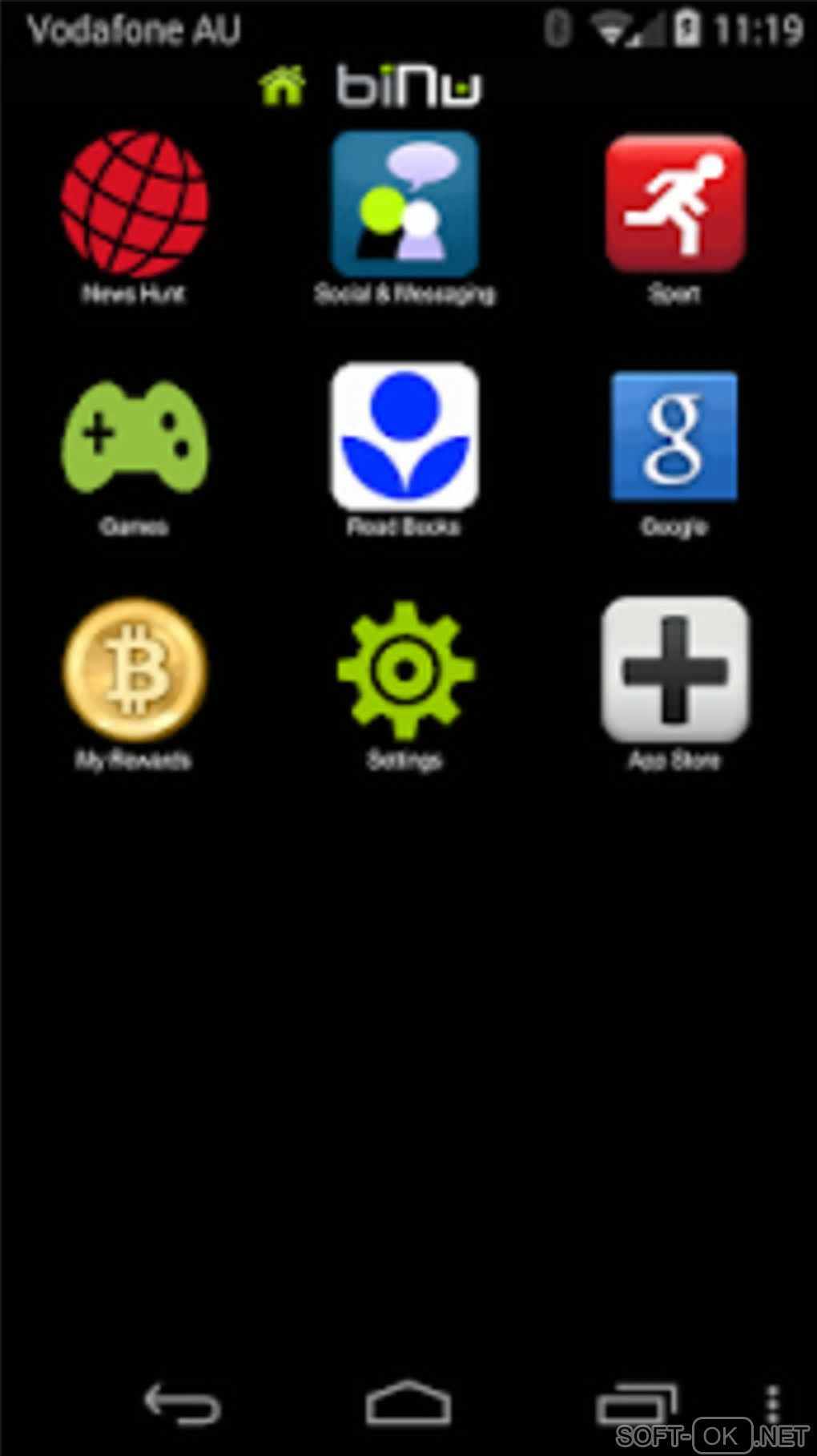The height and width of the screenshot is (1456, 817).
Task: Open Social & Messaging
Action: point(404,204)
